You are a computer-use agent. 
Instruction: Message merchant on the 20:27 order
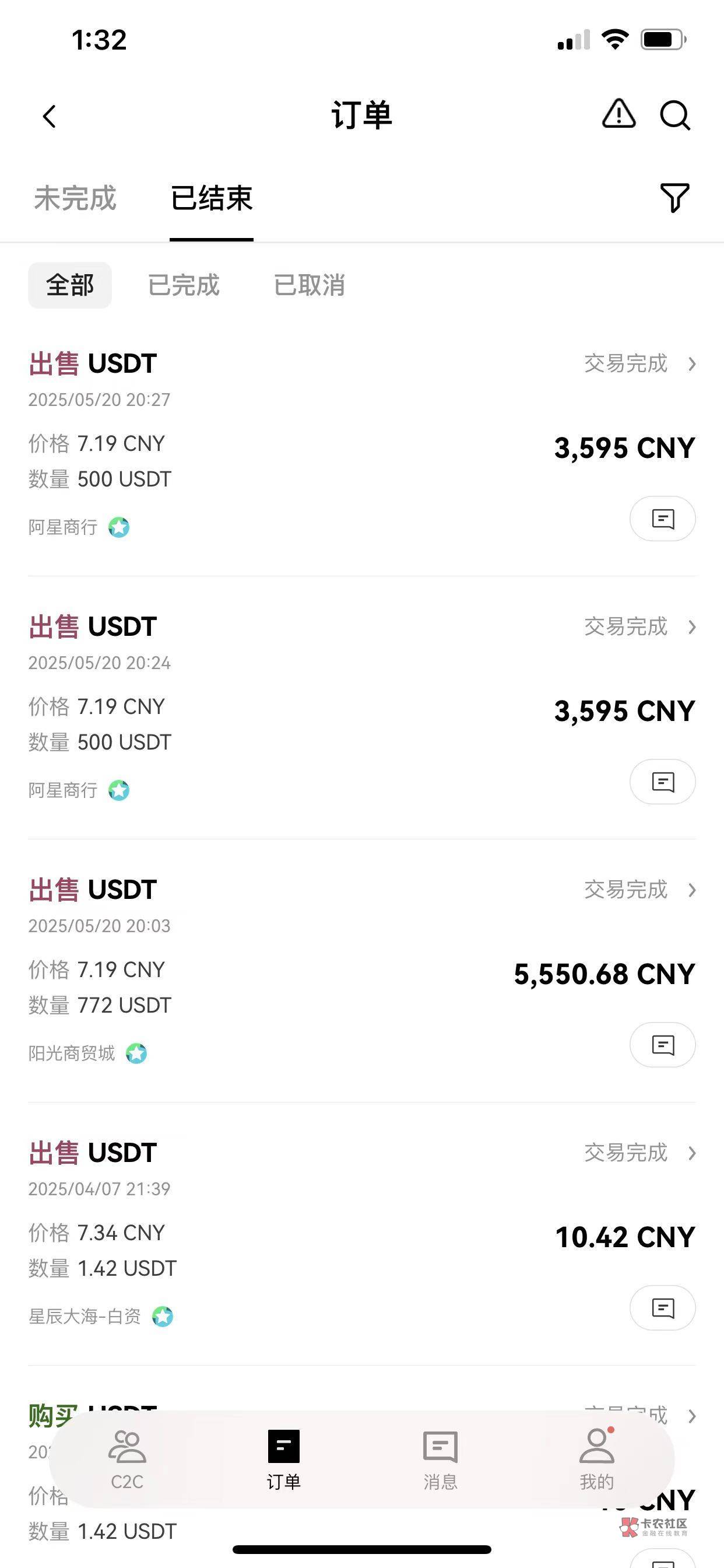663,519
